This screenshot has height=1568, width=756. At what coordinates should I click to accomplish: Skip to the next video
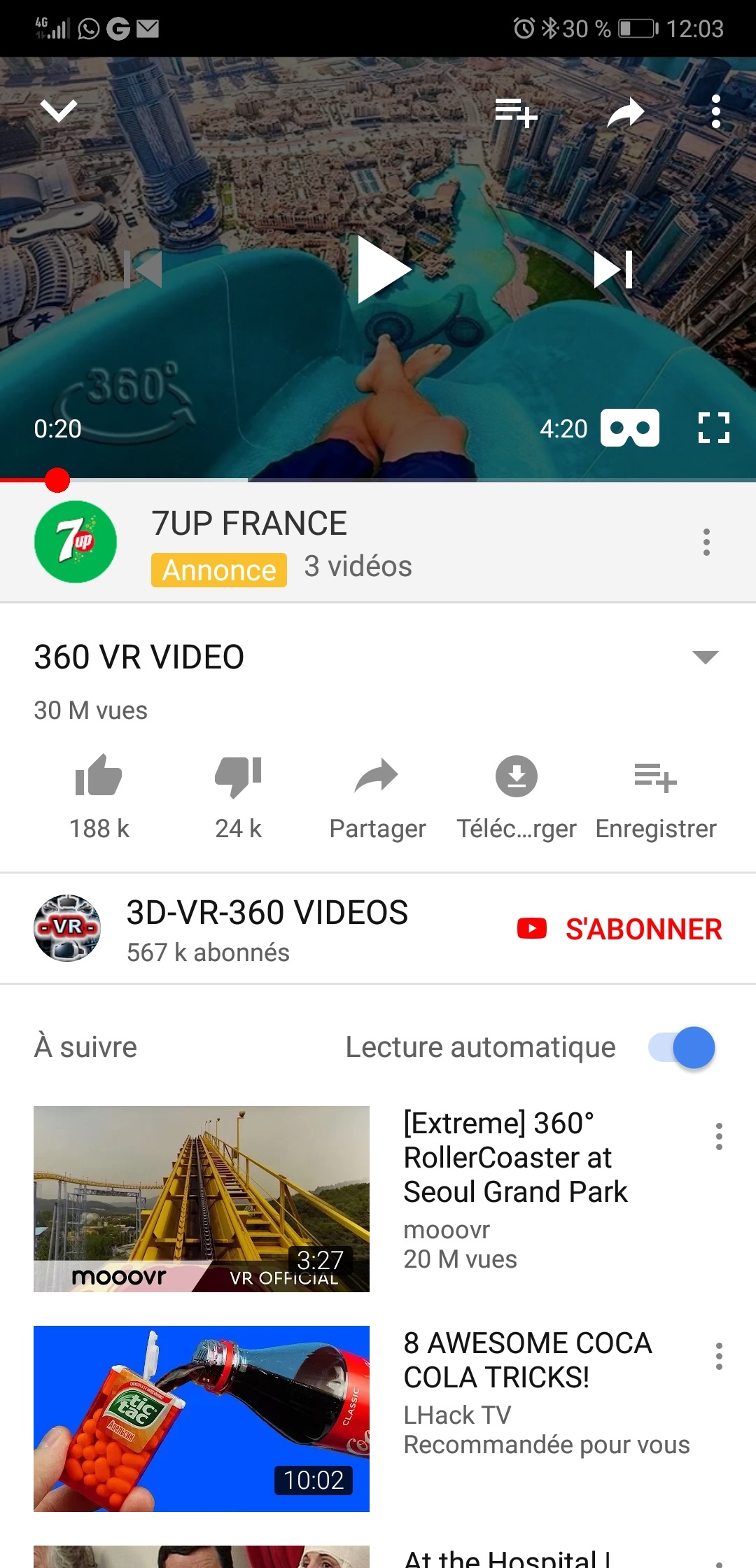[x=613, y=269]
